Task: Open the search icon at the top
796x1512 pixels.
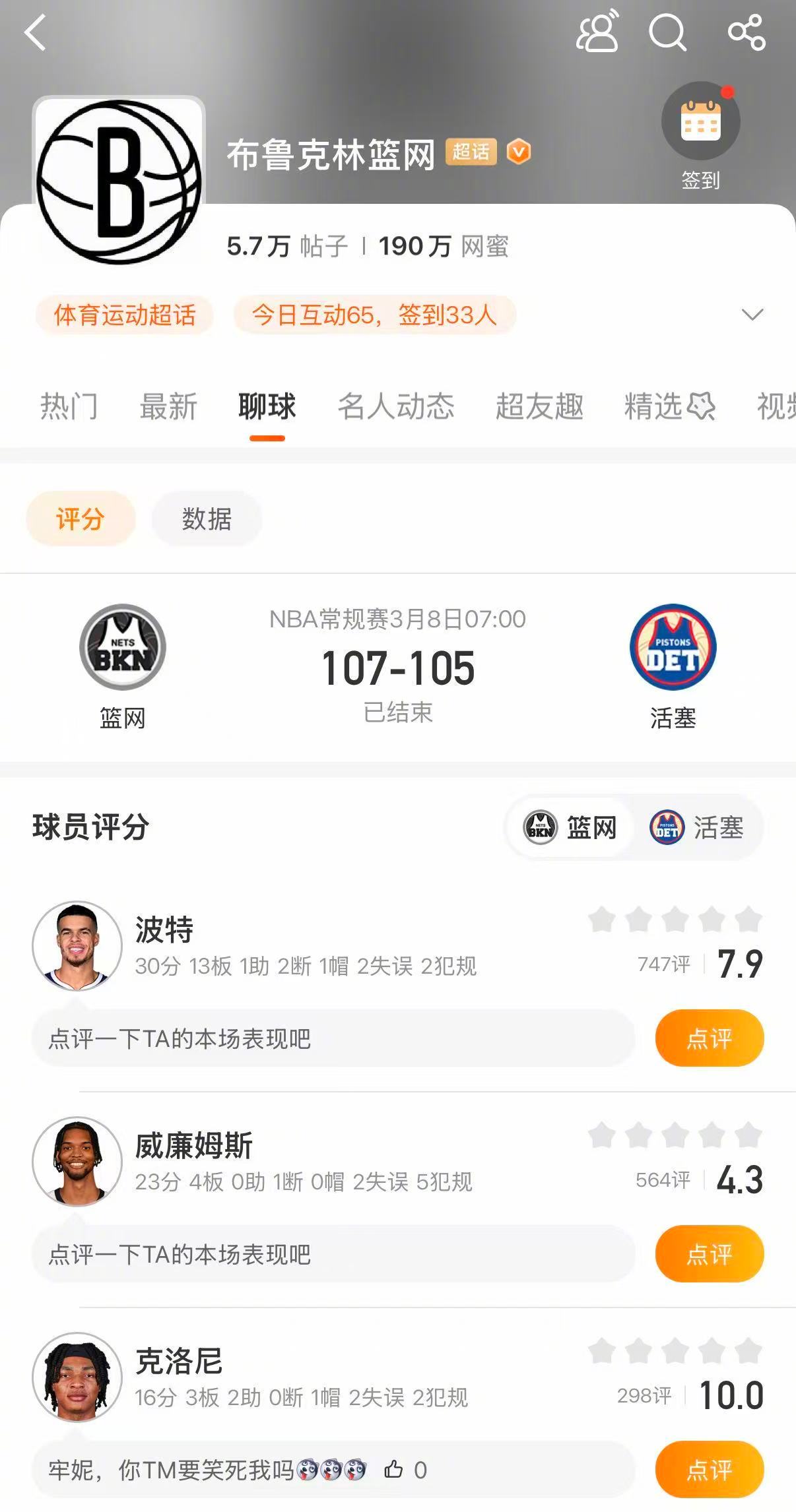Action: coord(669,33)
